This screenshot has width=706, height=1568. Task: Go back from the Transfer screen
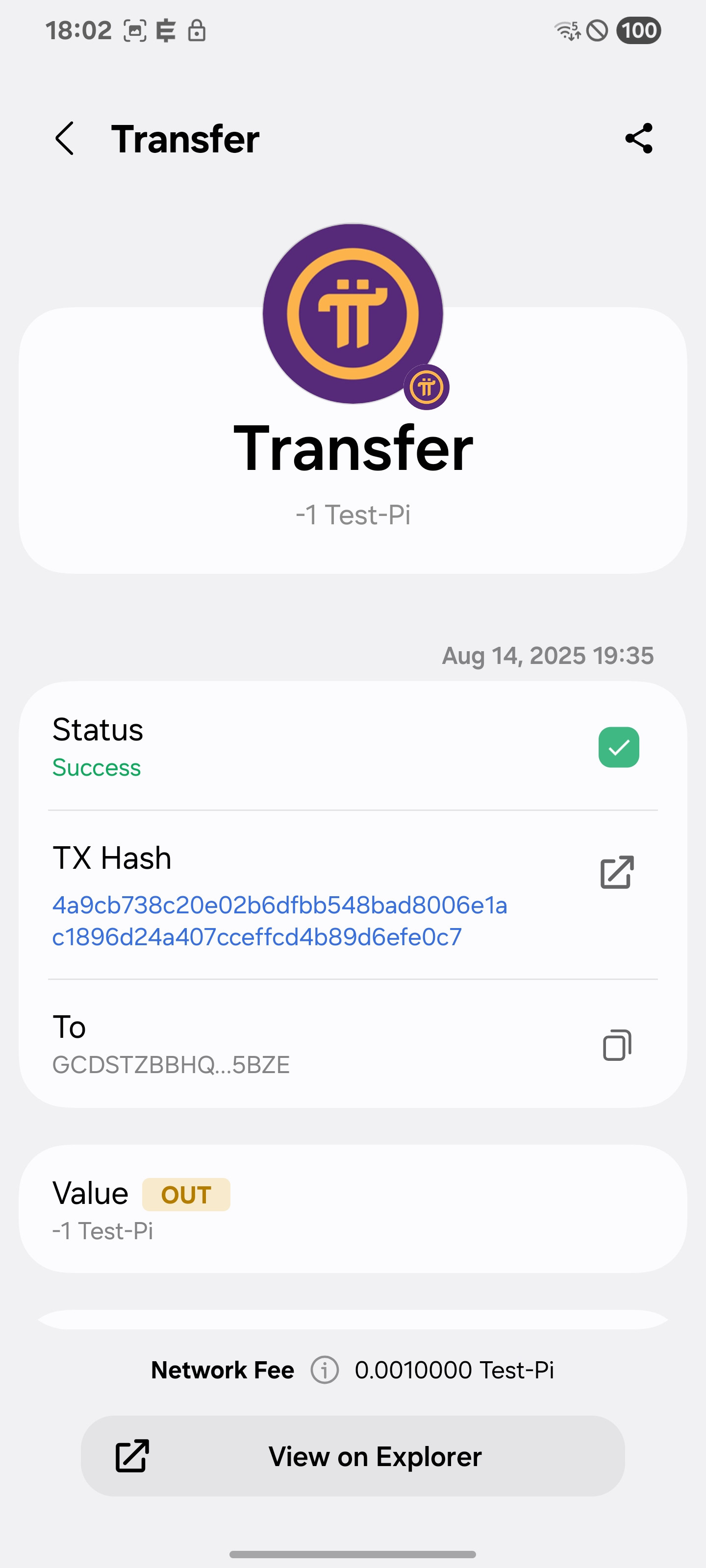pyautogui.click(x=65, y=138)
